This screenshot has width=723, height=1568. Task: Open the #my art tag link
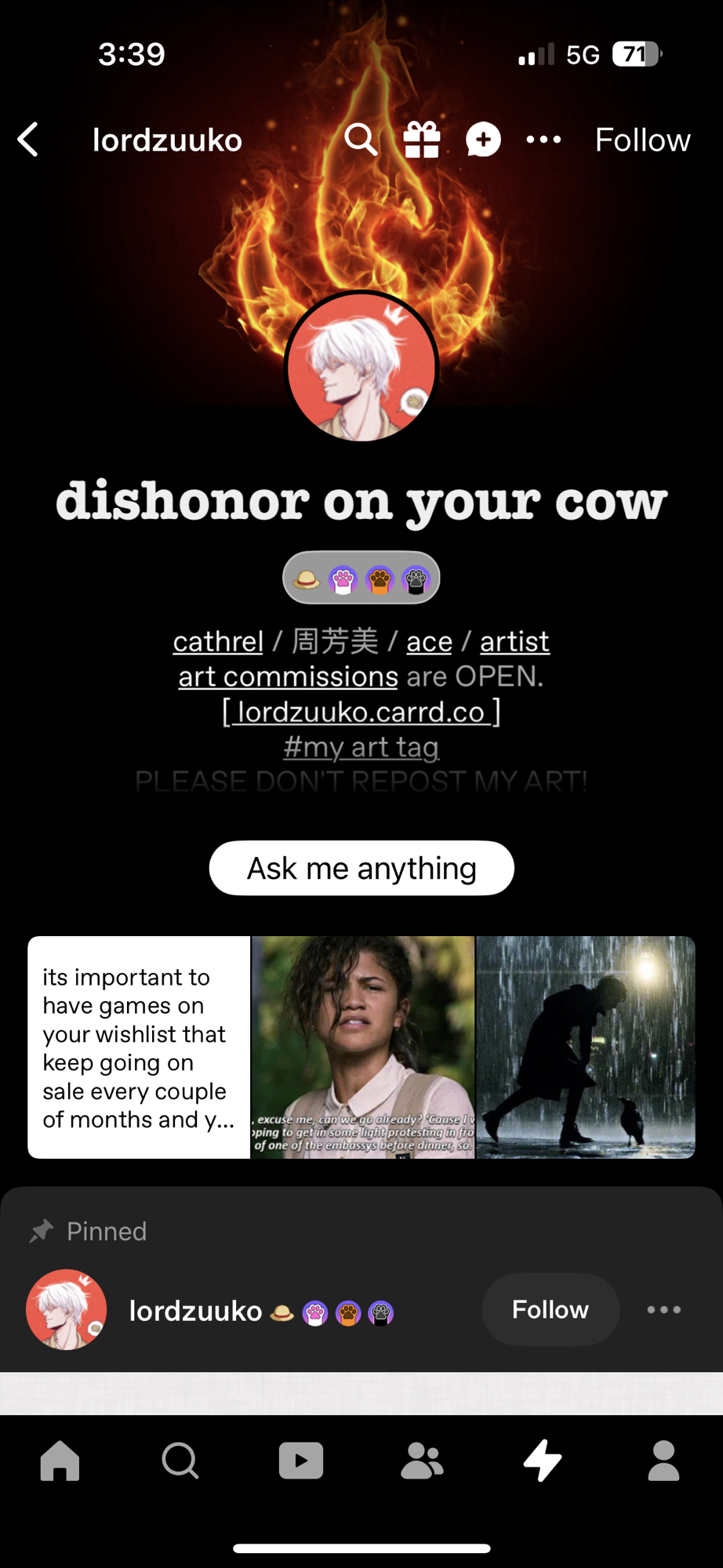[361, 747]
